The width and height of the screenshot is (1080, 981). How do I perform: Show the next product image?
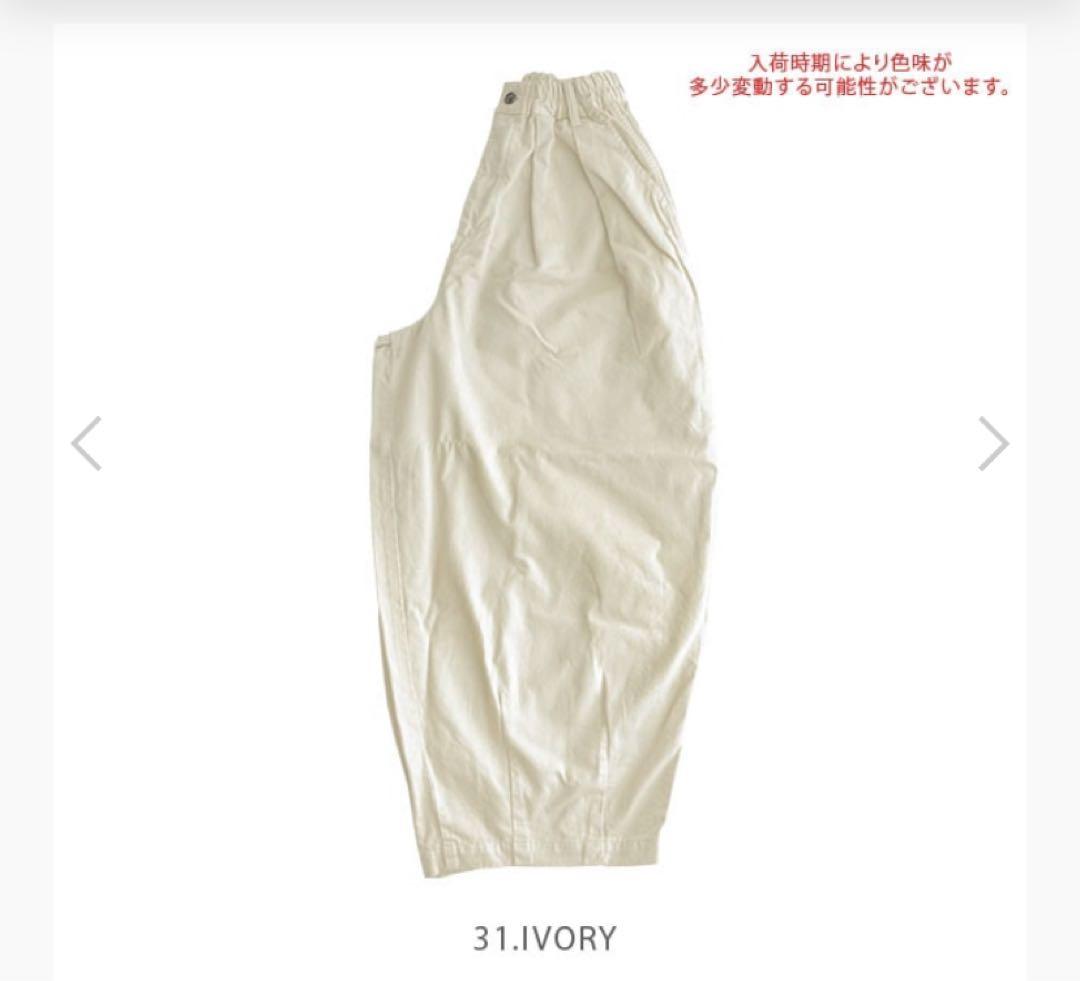(x=993, y=443)
